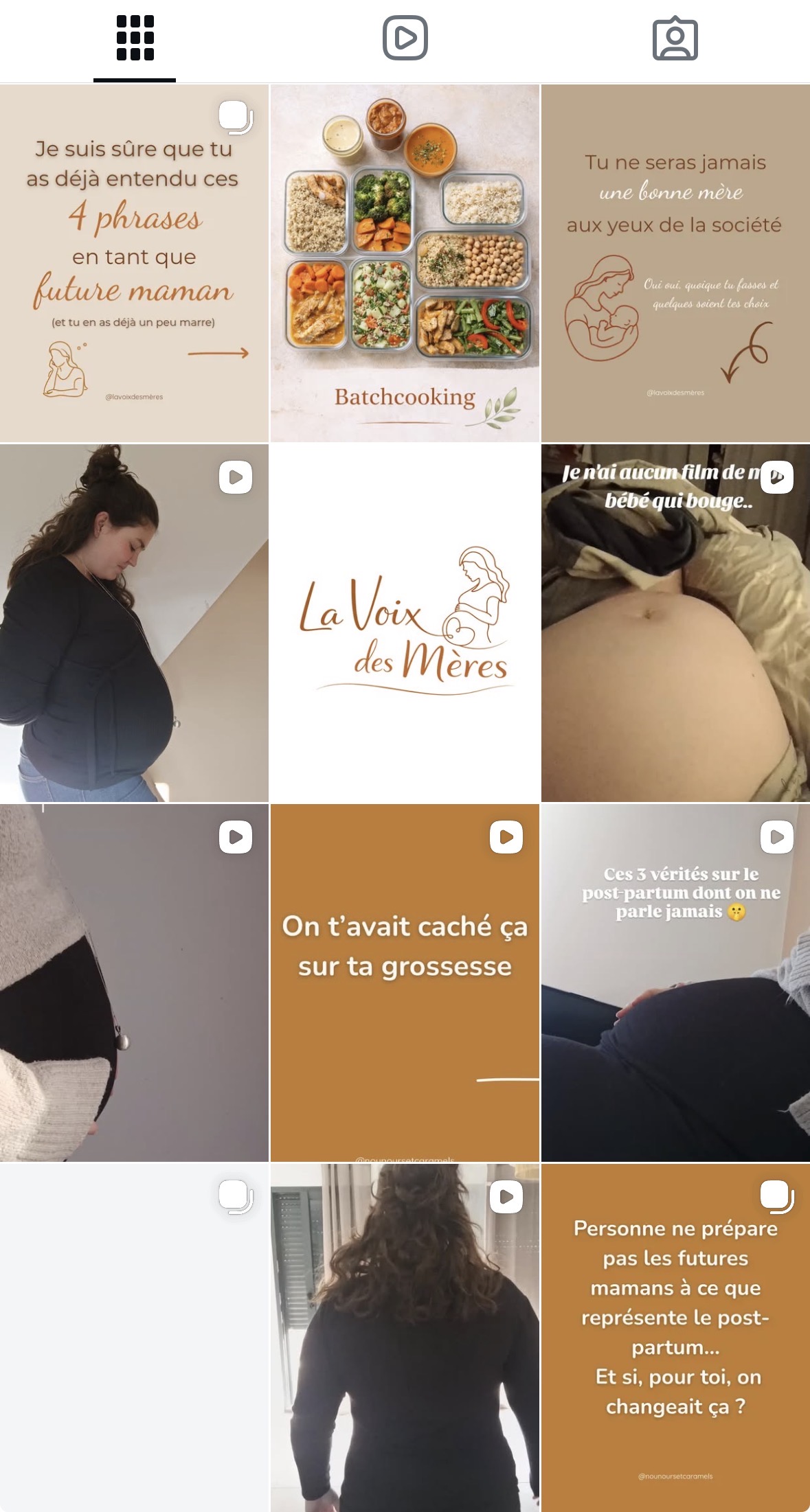Open the La Voix des Mères logo post
This screenshot has height=1512, width=810.
405,623
